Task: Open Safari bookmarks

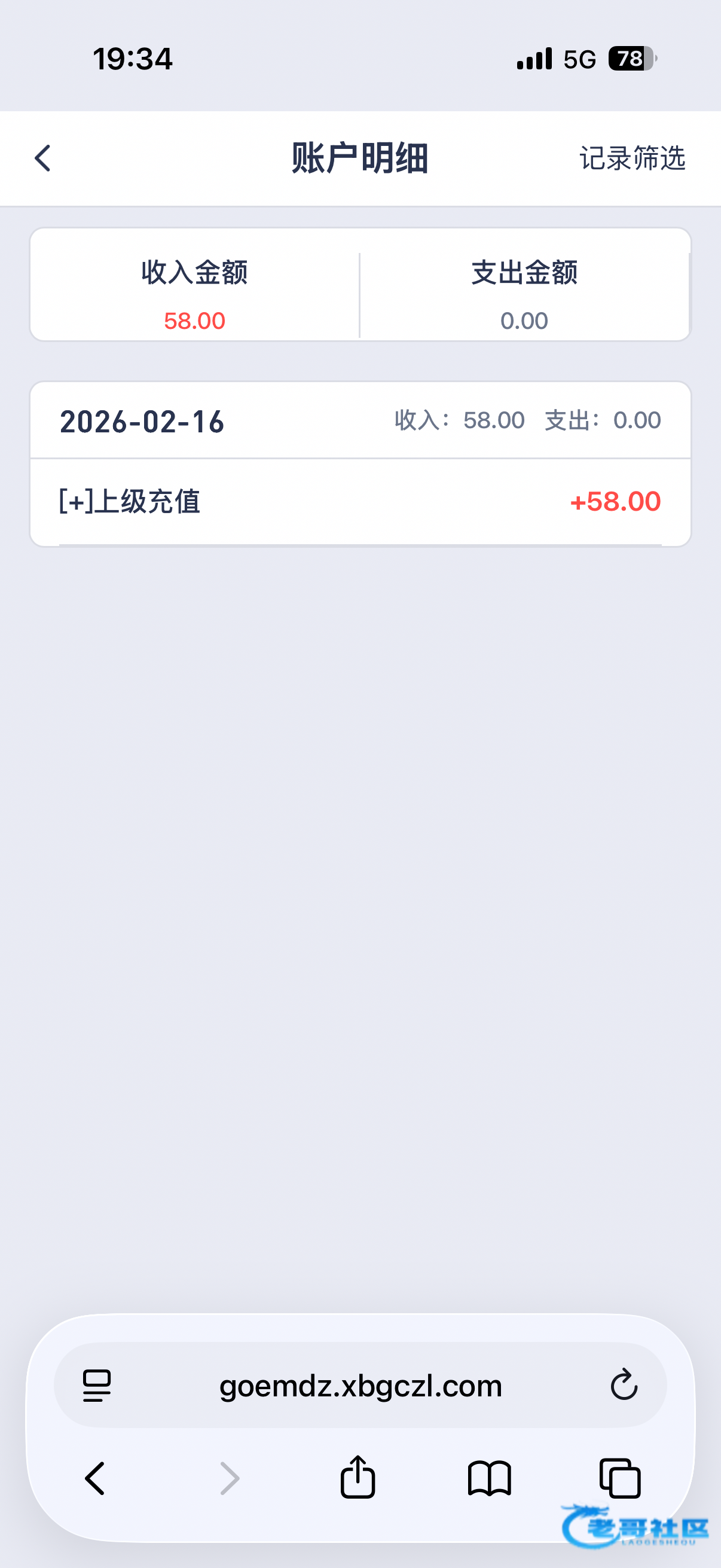Action: click(x=489, y=1478)
